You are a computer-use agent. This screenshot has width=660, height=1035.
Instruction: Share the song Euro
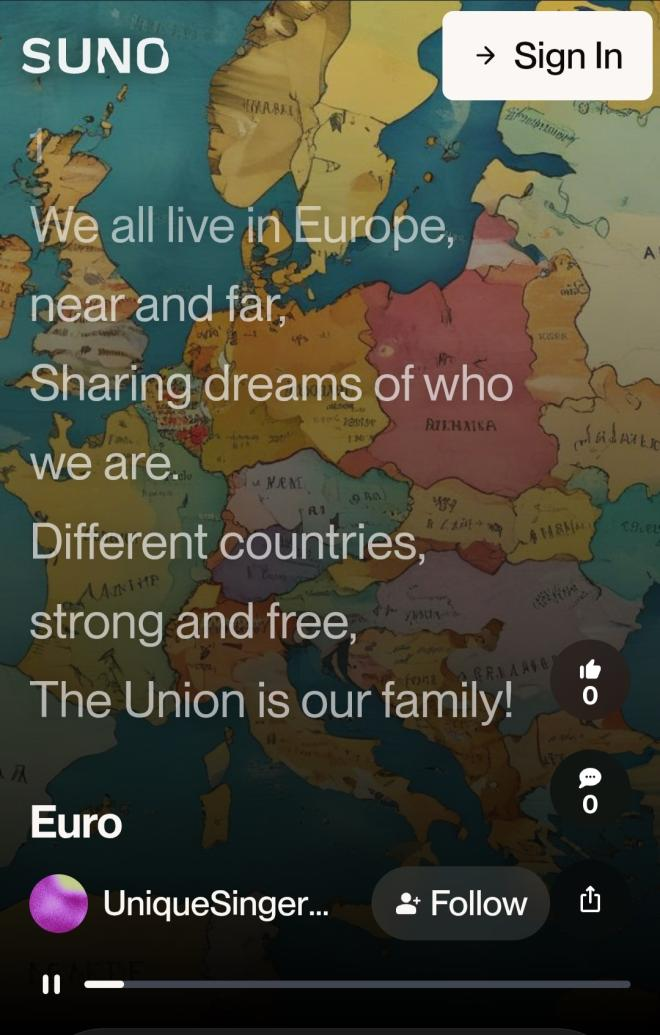(590, 900)
